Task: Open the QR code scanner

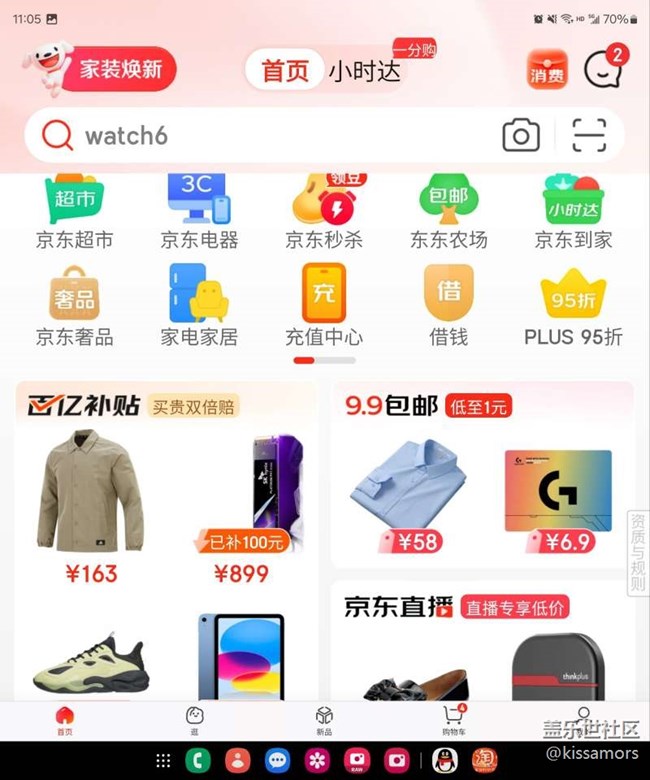Action: (589, 135)
